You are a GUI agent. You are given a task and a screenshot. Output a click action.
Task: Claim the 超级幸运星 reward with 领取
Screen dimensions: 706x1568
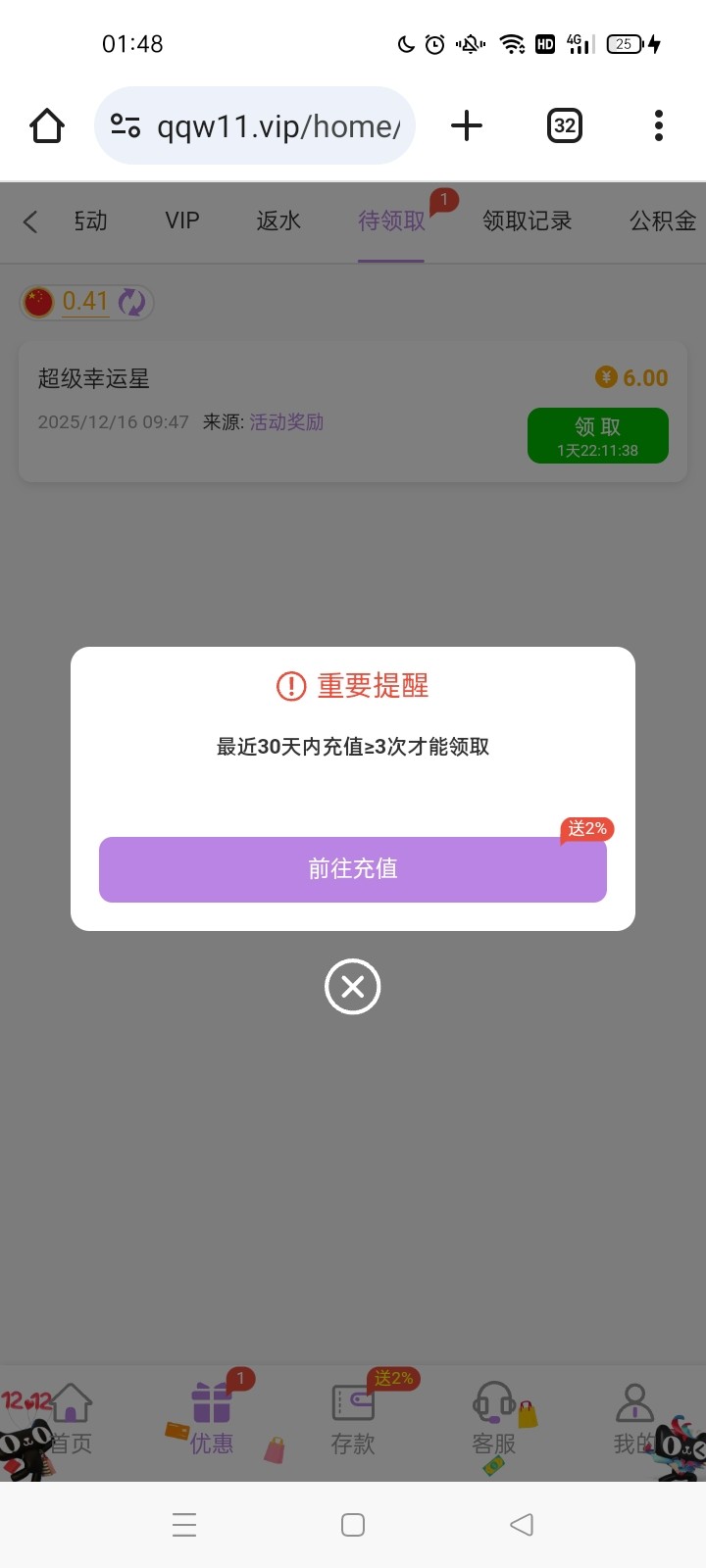tap(597, 436)
